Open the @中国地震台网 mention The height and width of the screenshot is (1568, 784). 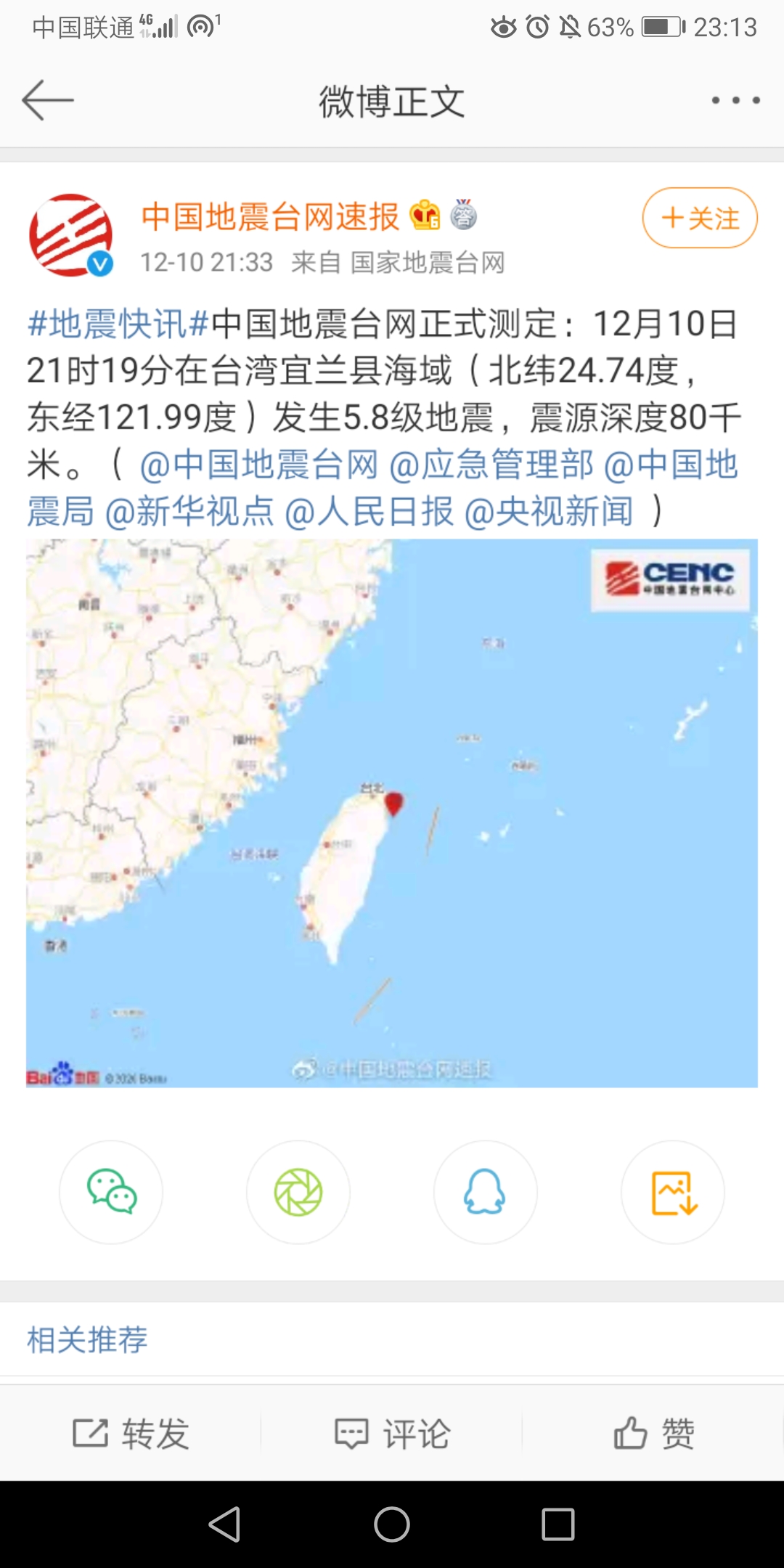258,465
